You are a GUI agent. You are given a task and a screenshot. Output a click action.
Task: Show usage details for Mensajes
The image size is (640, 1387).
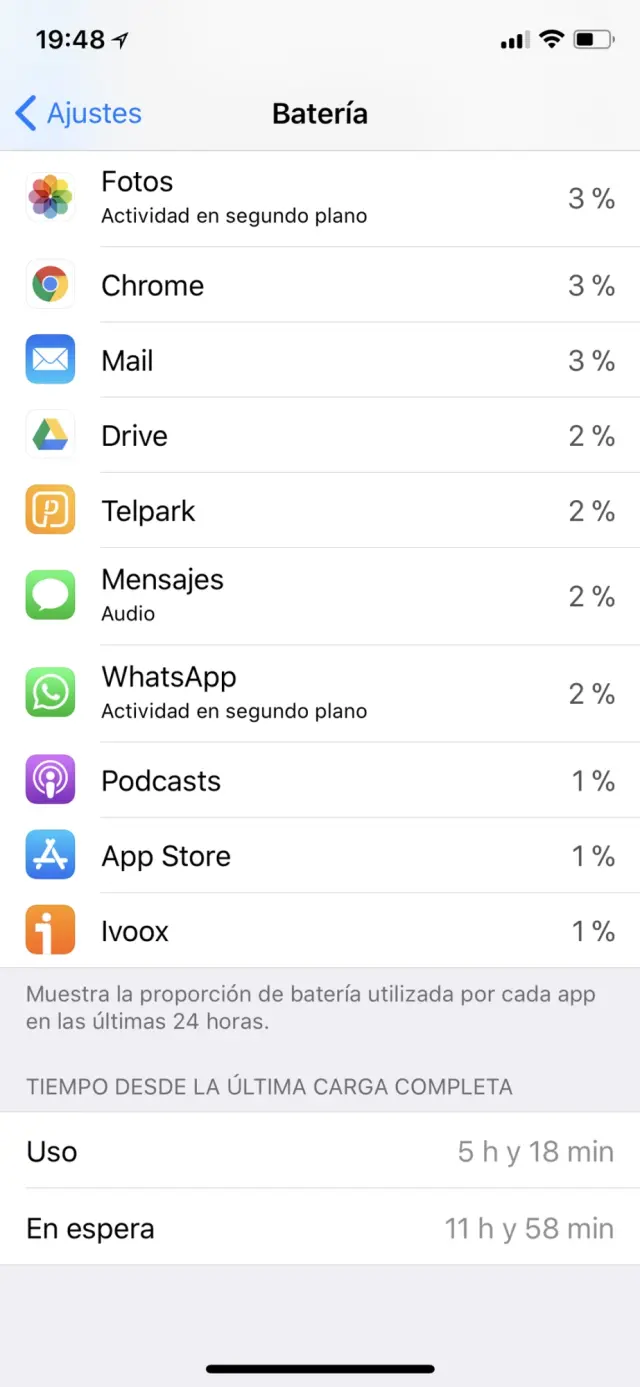(320, 596)
